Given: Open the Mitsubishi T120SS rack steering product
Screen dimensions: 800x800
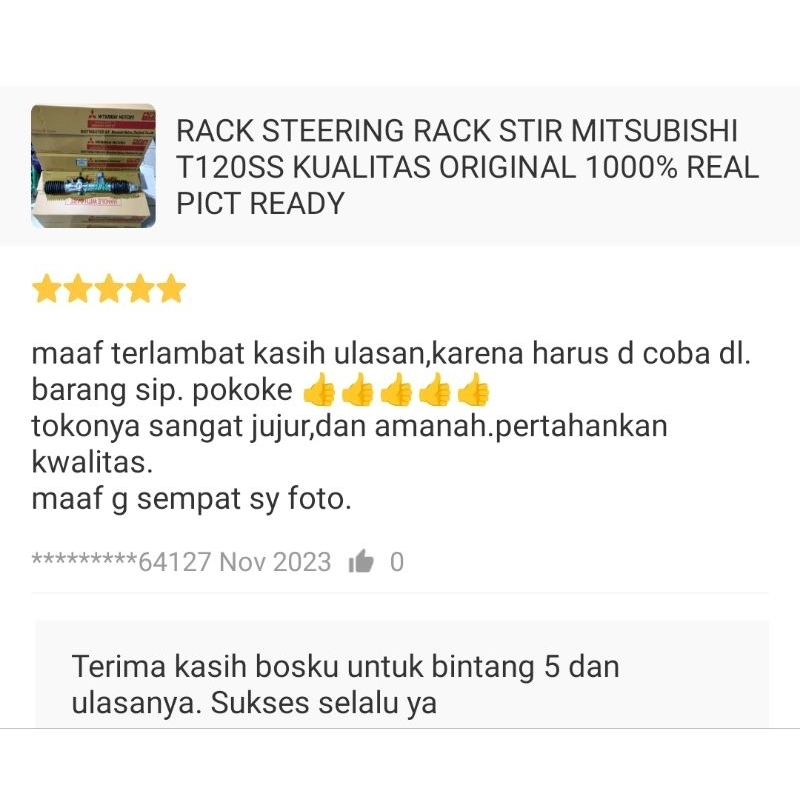Looking at the screenshot, I should [x=467, y=167].
